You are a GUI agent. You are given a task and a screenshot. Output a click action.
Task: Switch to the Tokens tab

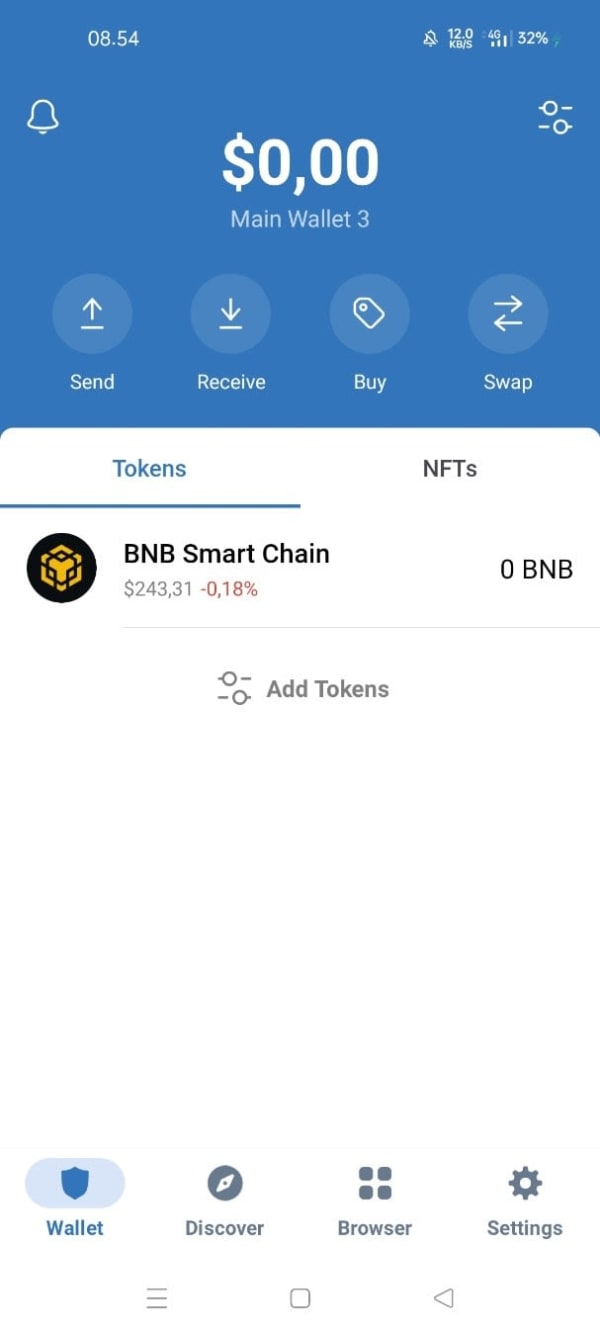tap(150, 468)
